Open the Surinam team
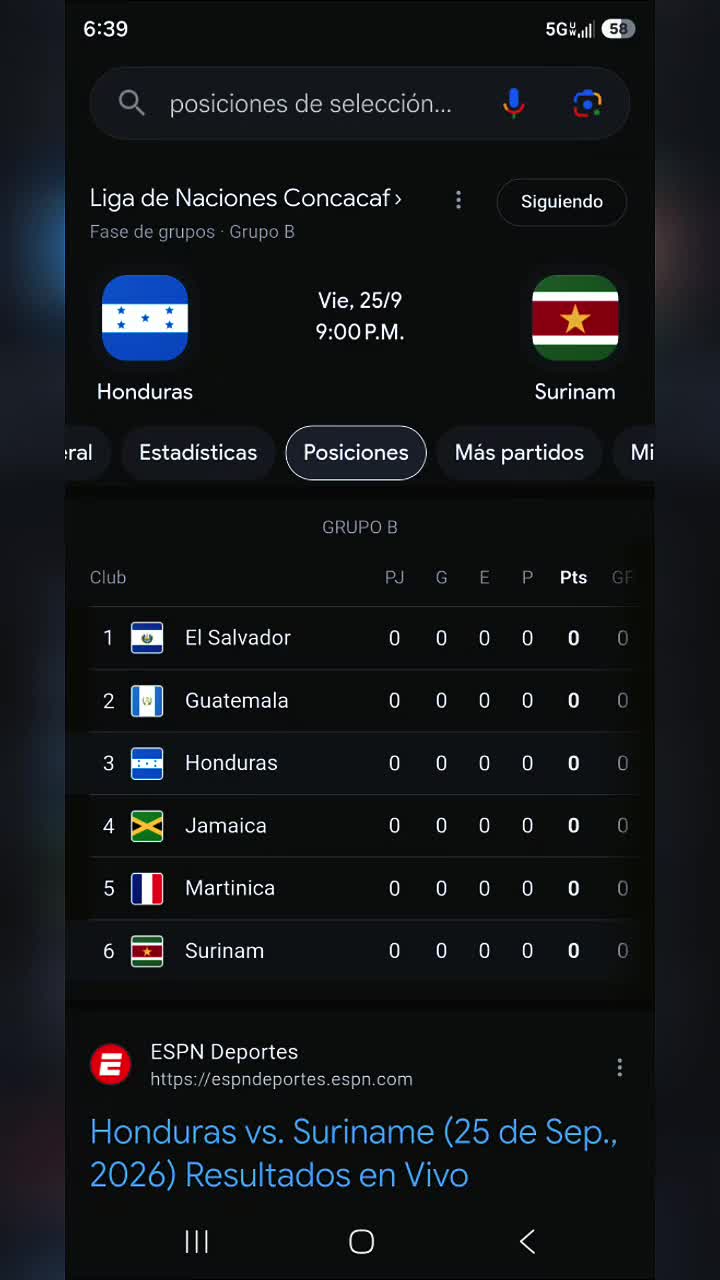This screenshot has width=720, height=1280. tap(575, 338)
